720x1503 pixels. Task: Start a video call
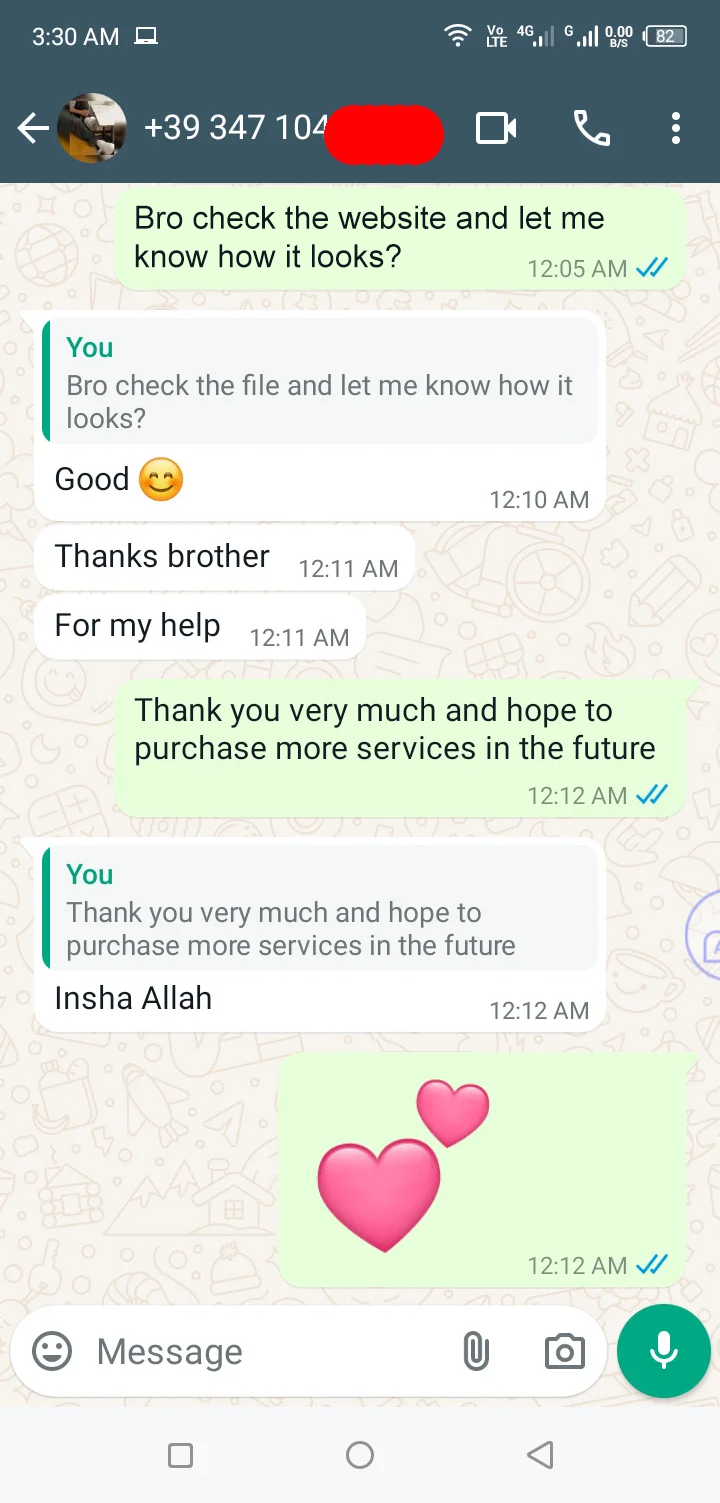pyautogui.click(x=496, y=128)
